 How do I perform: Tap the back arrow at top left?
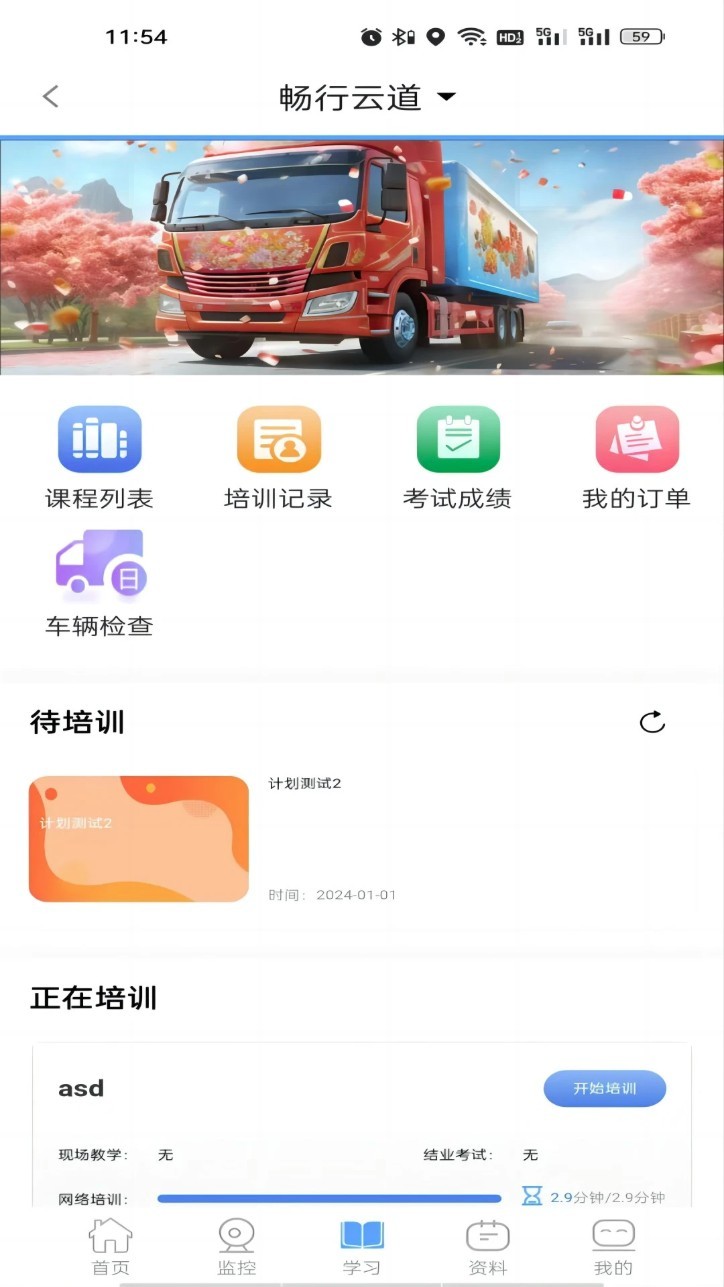50,96
